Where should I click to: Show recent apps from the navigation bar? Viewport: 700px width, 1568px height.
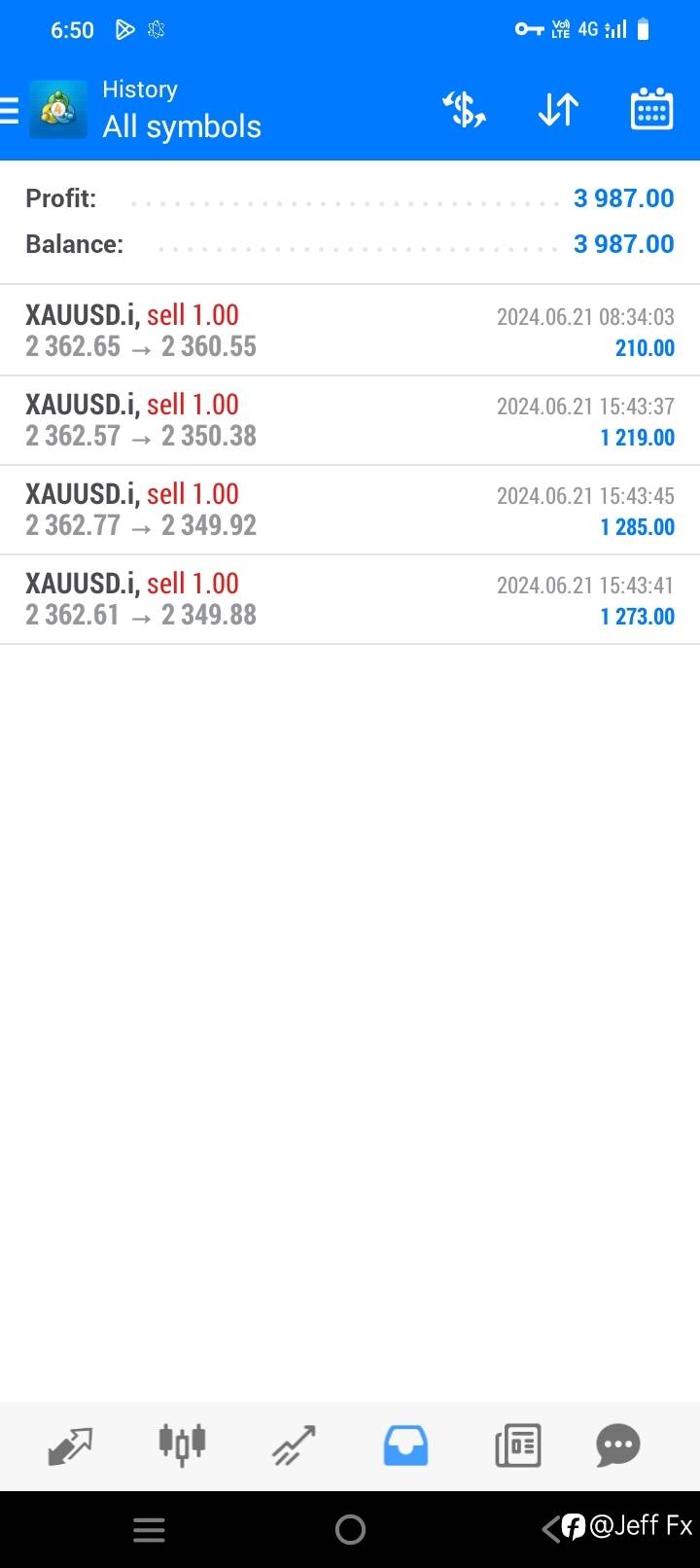149,1530
